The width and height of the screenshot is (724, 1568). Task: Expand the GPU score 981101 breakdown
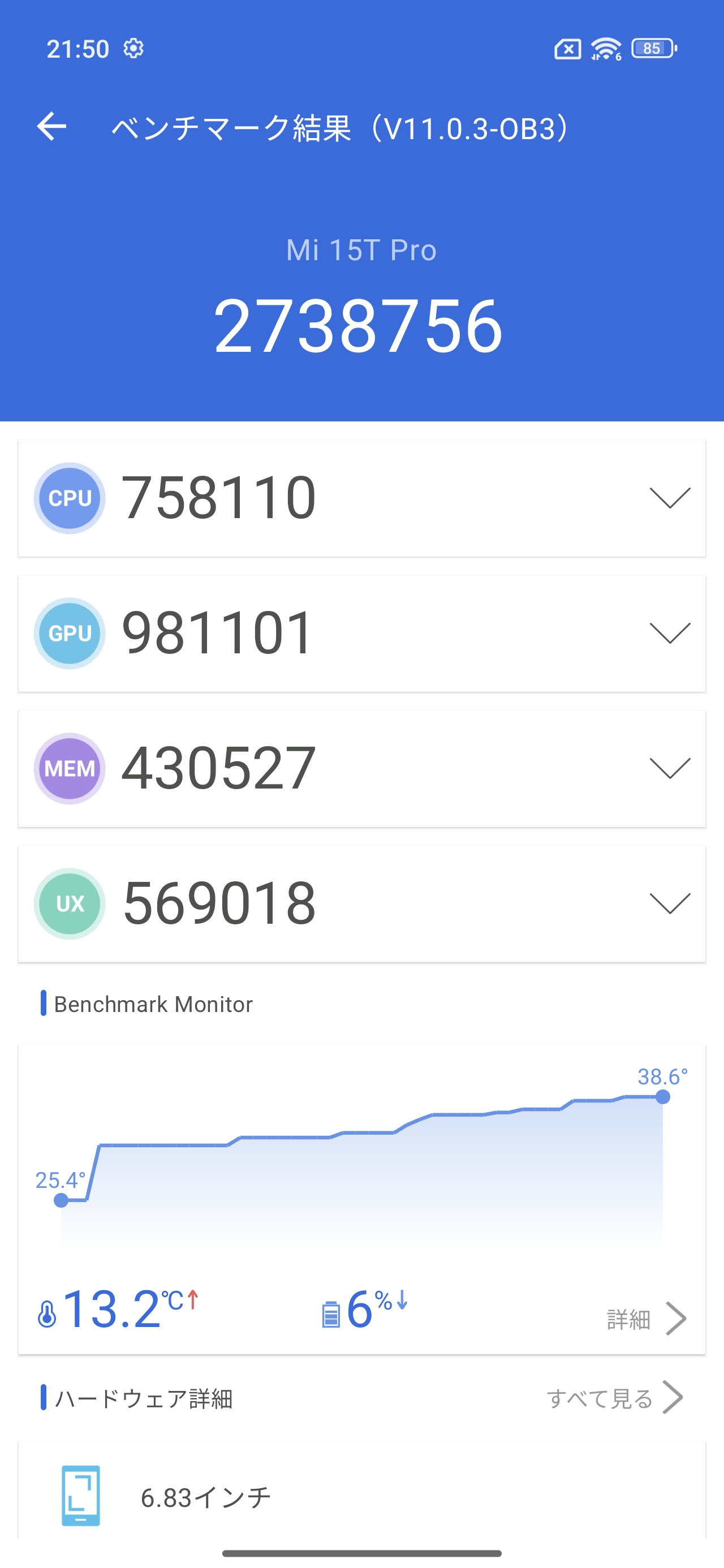tap(669, 633)
